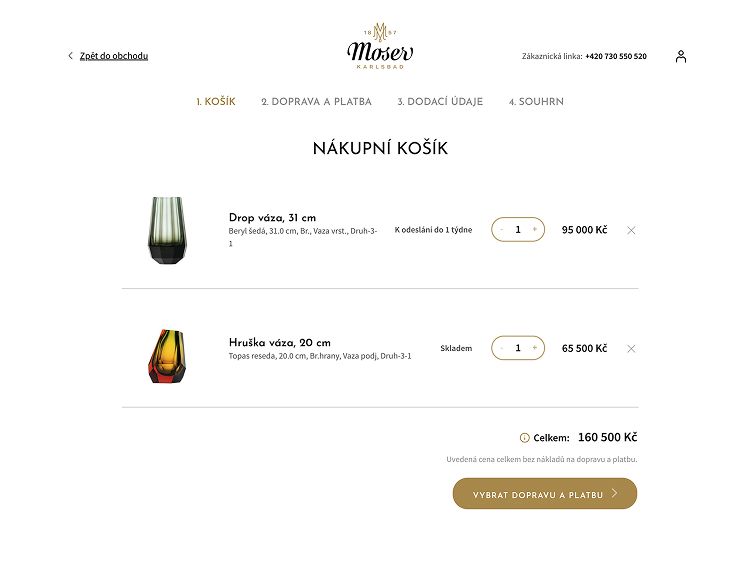Decrease quantity of Hruška váza
Screen dimensions: 750x568
502,348
